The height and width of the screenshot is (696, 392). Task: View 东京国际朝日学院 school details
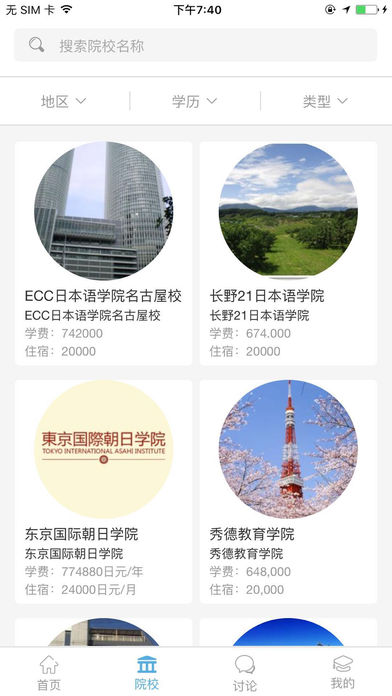(x=103, y=491)
